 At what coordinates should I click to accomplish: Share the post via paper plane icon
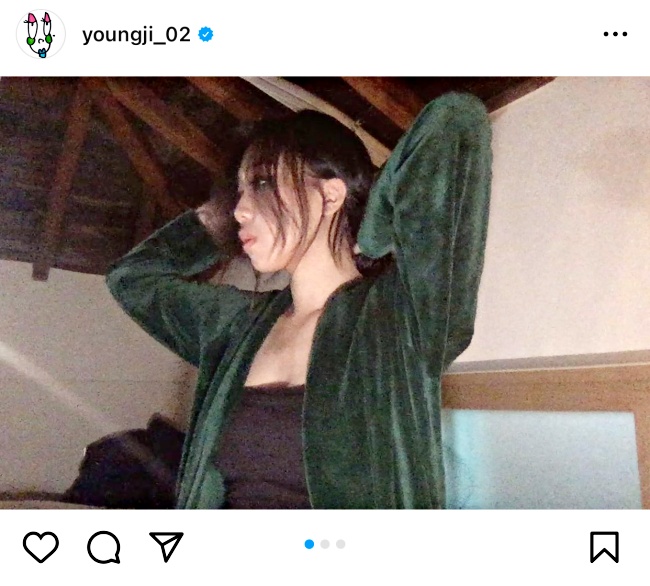[166, 546]
